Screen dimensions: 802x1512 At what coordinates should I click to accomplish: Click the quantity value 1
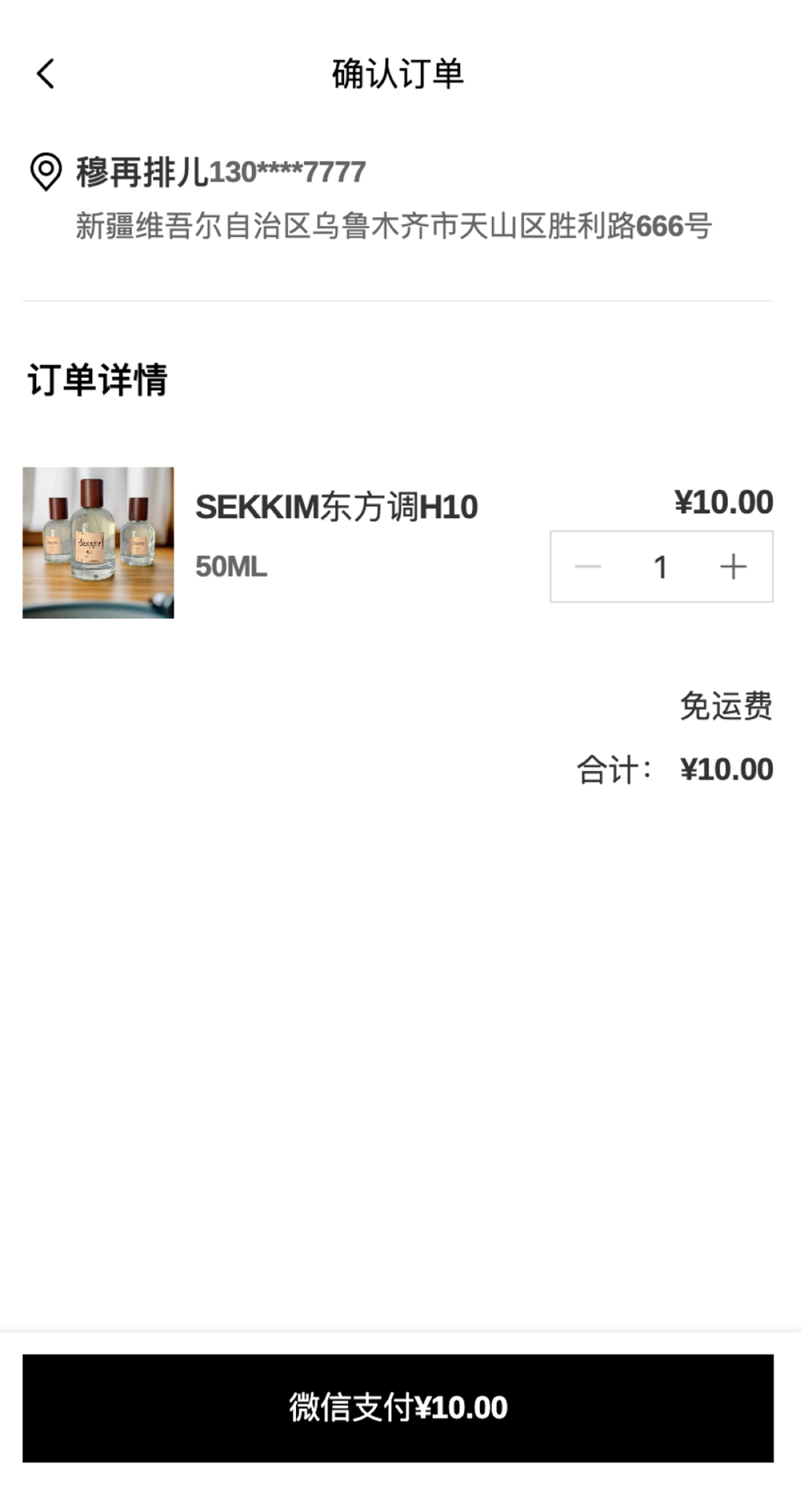coord(660,566)
